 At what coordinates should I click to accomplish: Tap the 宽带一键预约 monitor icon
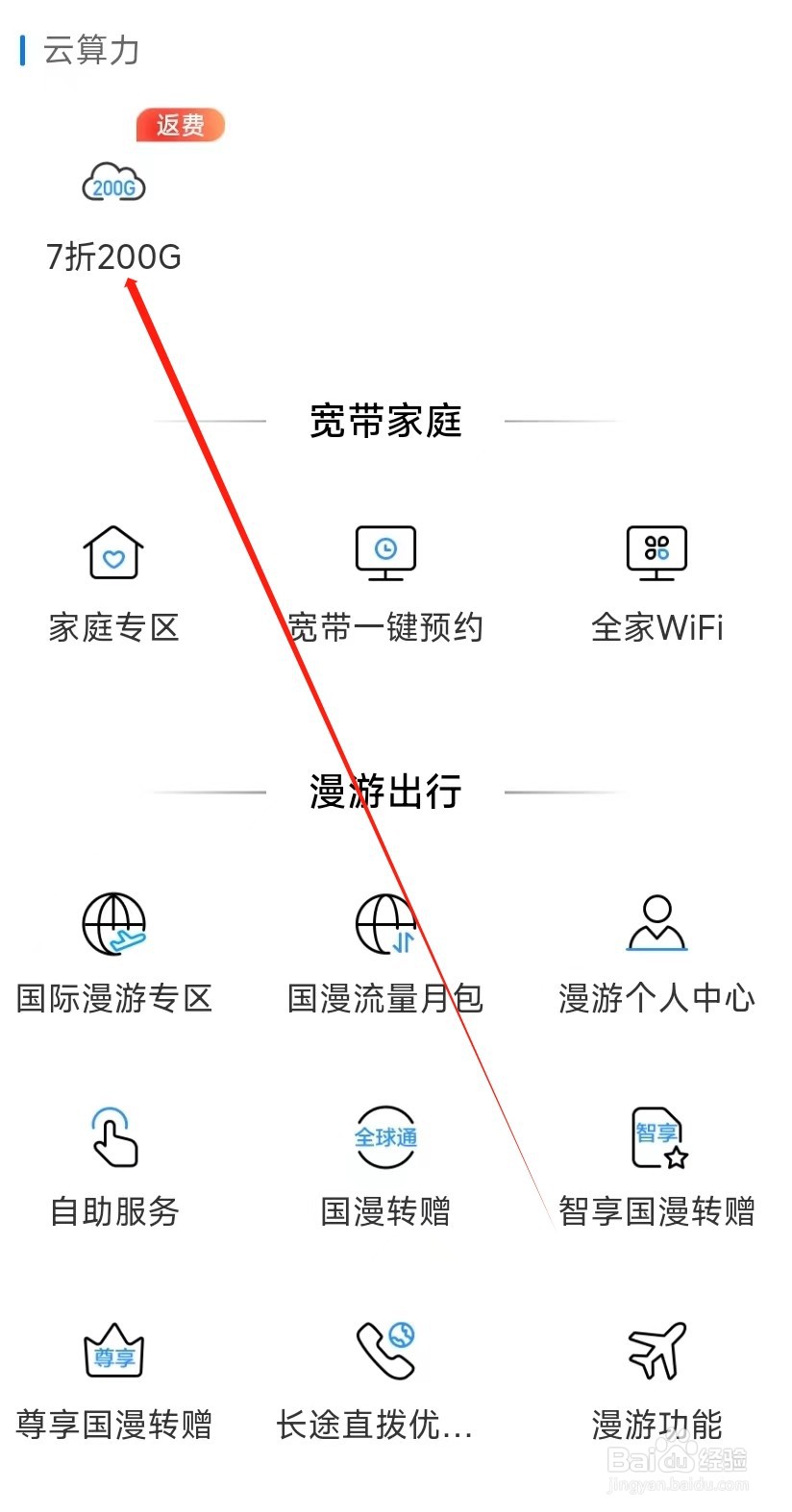pyautogui.click(x=384, y=552)
